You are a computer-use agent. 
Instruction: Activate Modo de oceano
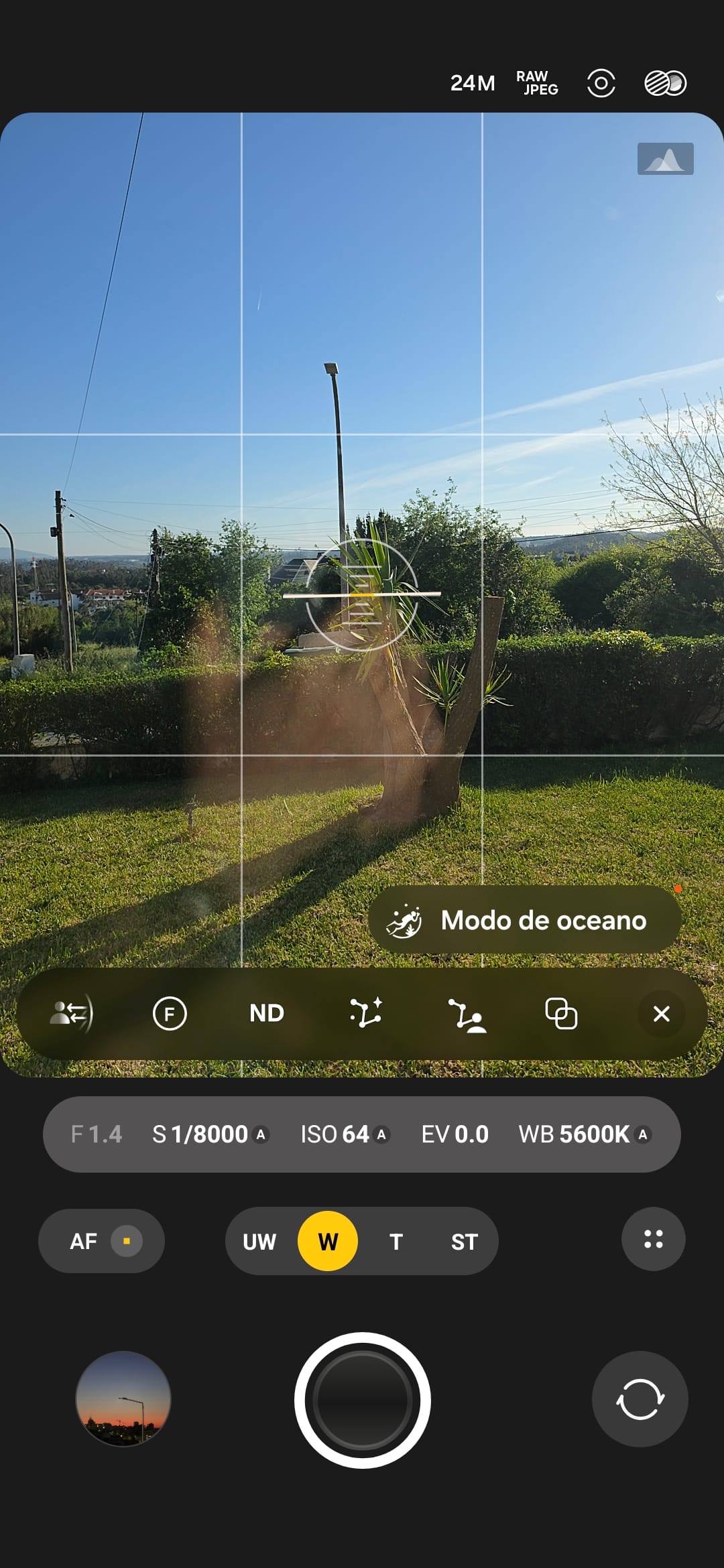524,920
